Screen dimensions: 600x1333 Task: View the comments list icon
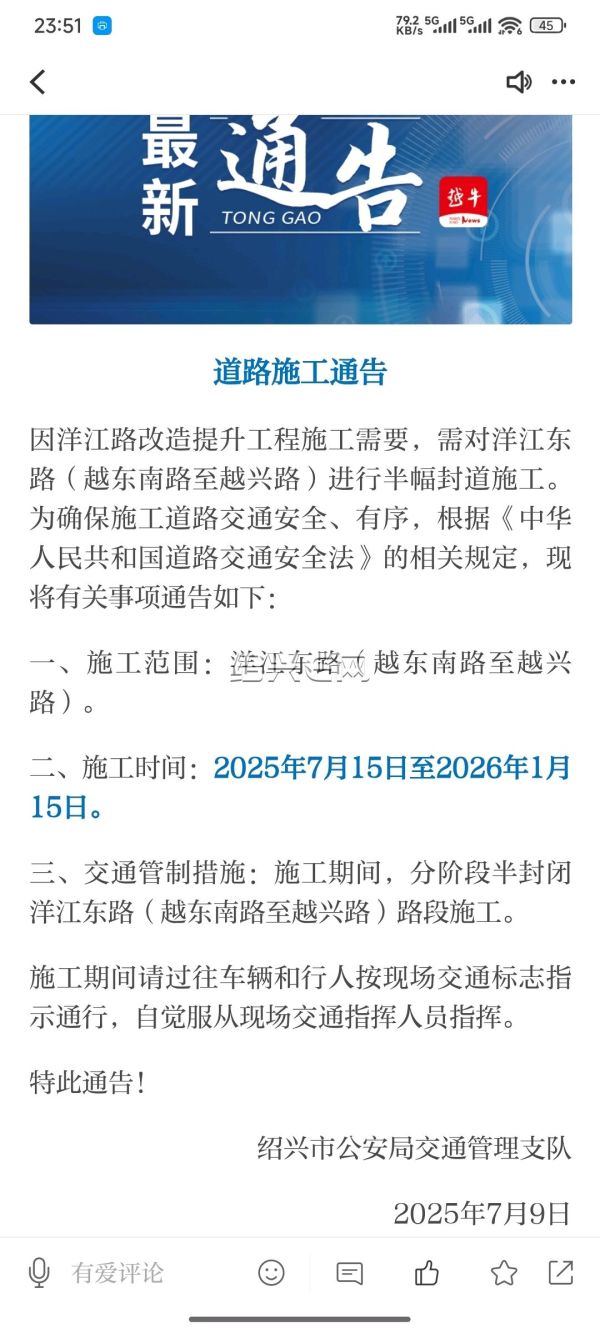(x=350, y=1273)
